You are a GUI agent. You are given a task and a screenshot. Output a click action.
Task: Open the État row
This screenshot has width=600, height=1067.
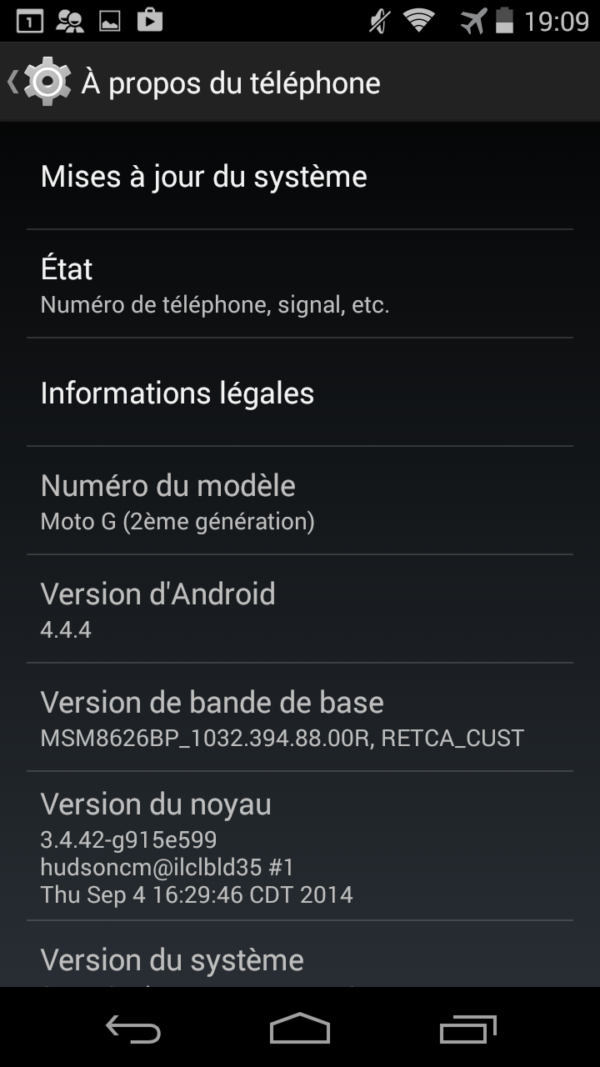(300, 284)
